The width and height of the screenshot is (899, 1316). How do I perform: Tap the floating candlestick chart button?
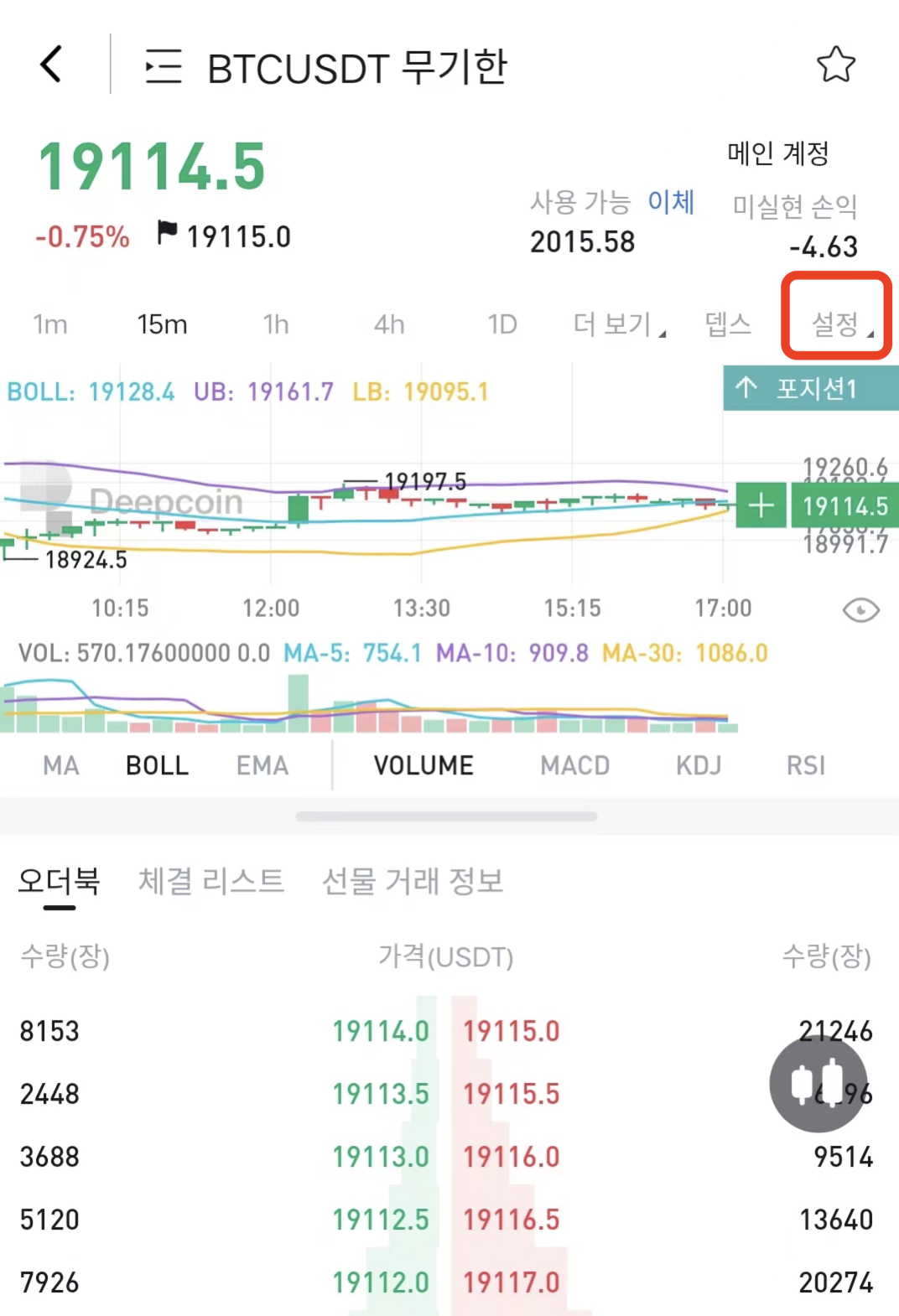tap(818, 1084)
